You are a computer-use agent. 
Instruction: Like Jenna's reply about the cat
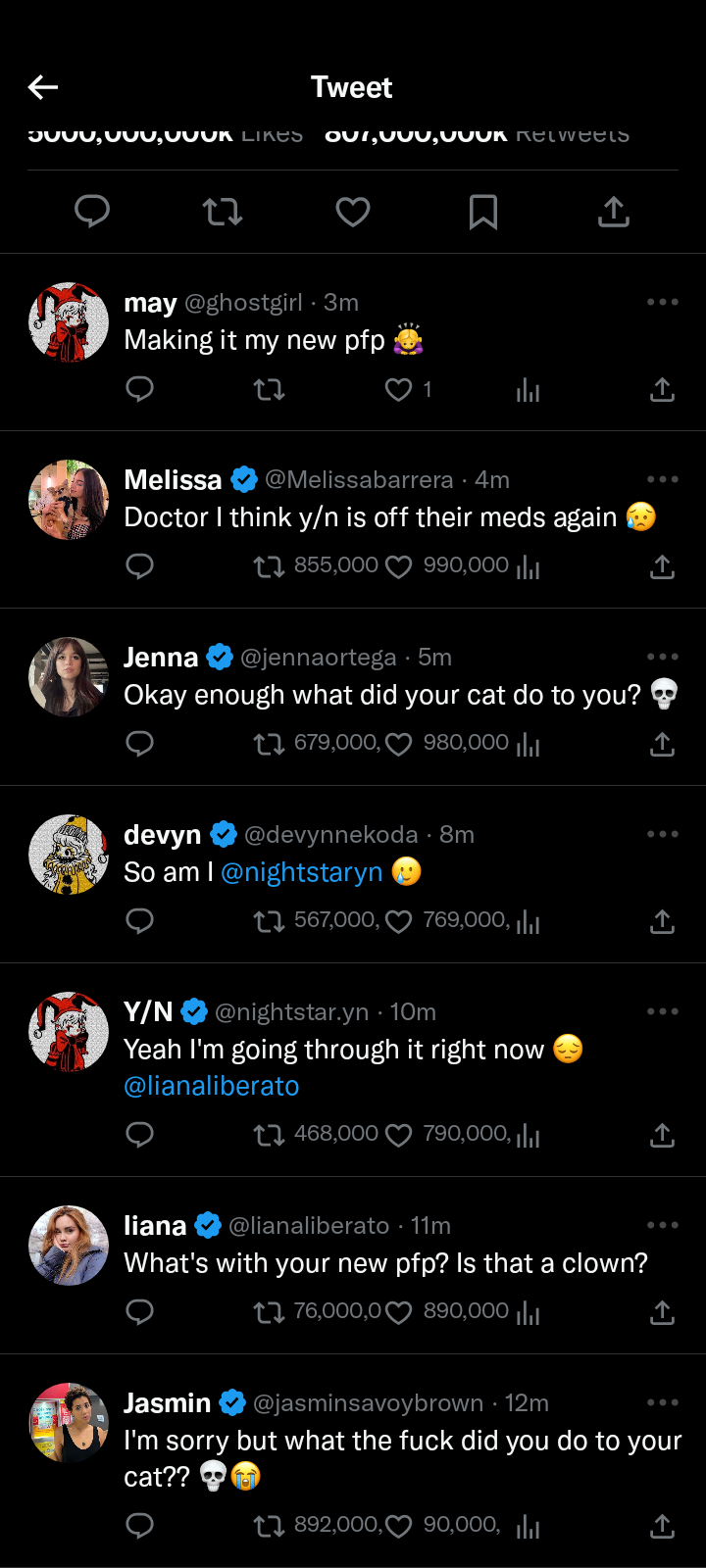[x=398, y=745]
